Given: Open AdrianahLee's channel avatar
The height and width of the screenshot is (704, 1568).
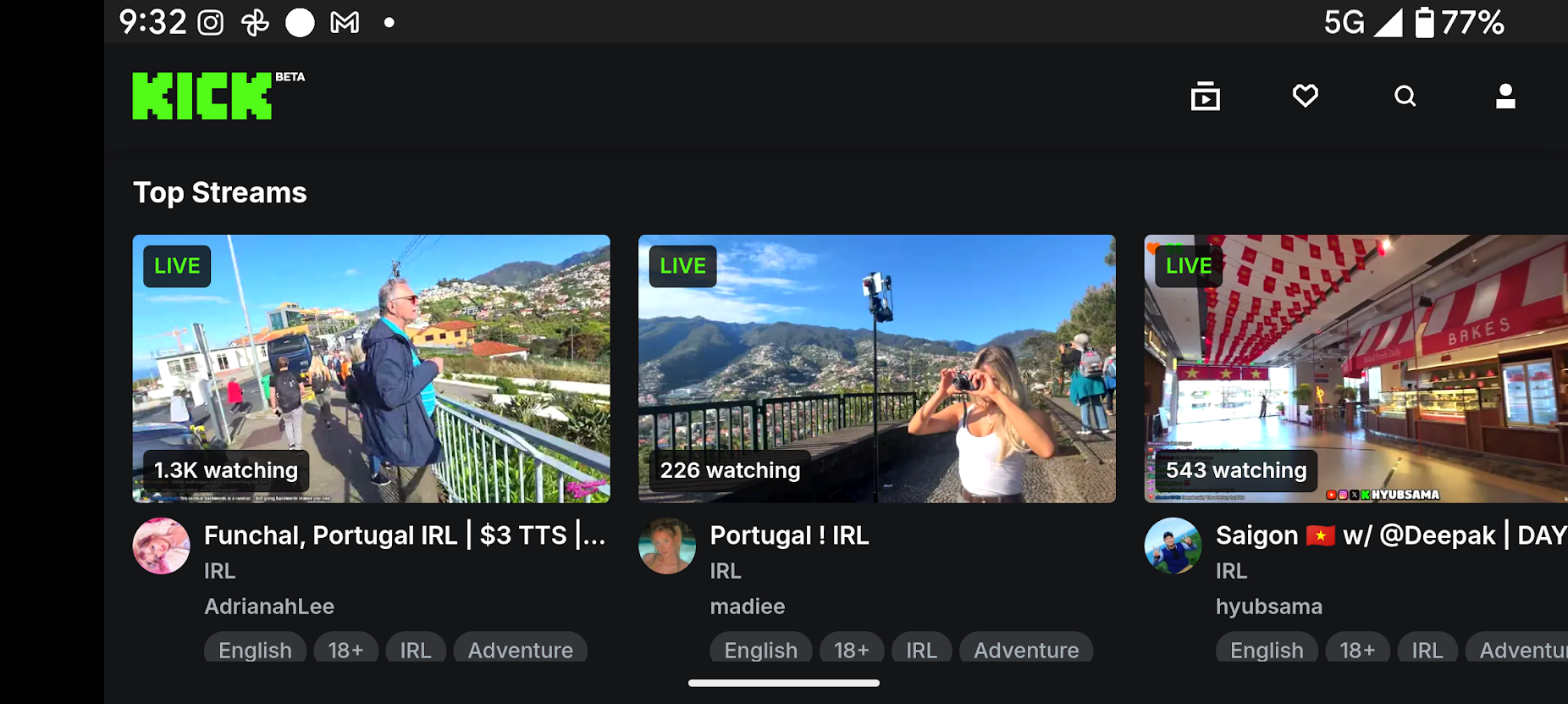Looking at the screenshot, I should [x=162, y=546].
